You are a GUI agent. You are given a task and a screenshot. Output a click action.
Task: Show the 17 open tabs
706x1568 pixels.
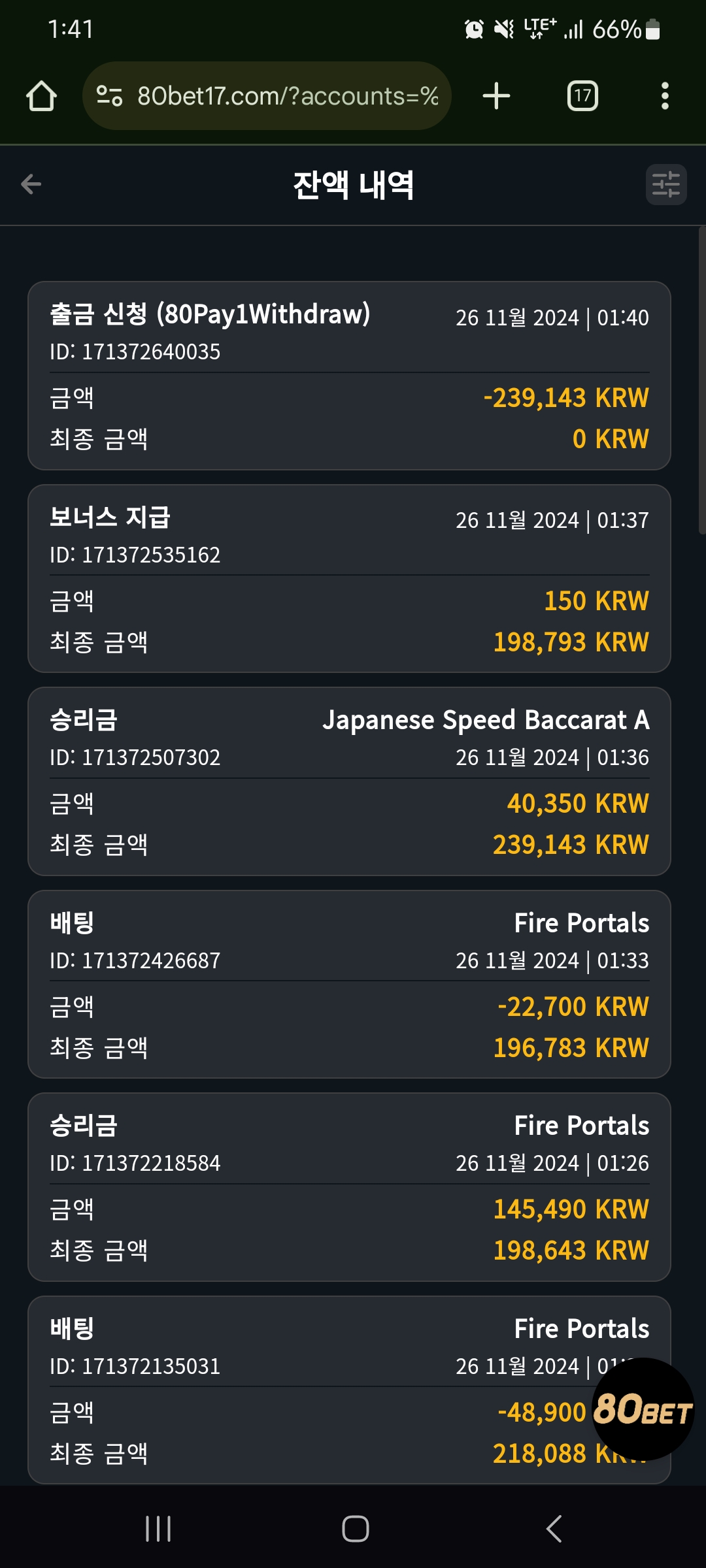[x=582, y=96]
